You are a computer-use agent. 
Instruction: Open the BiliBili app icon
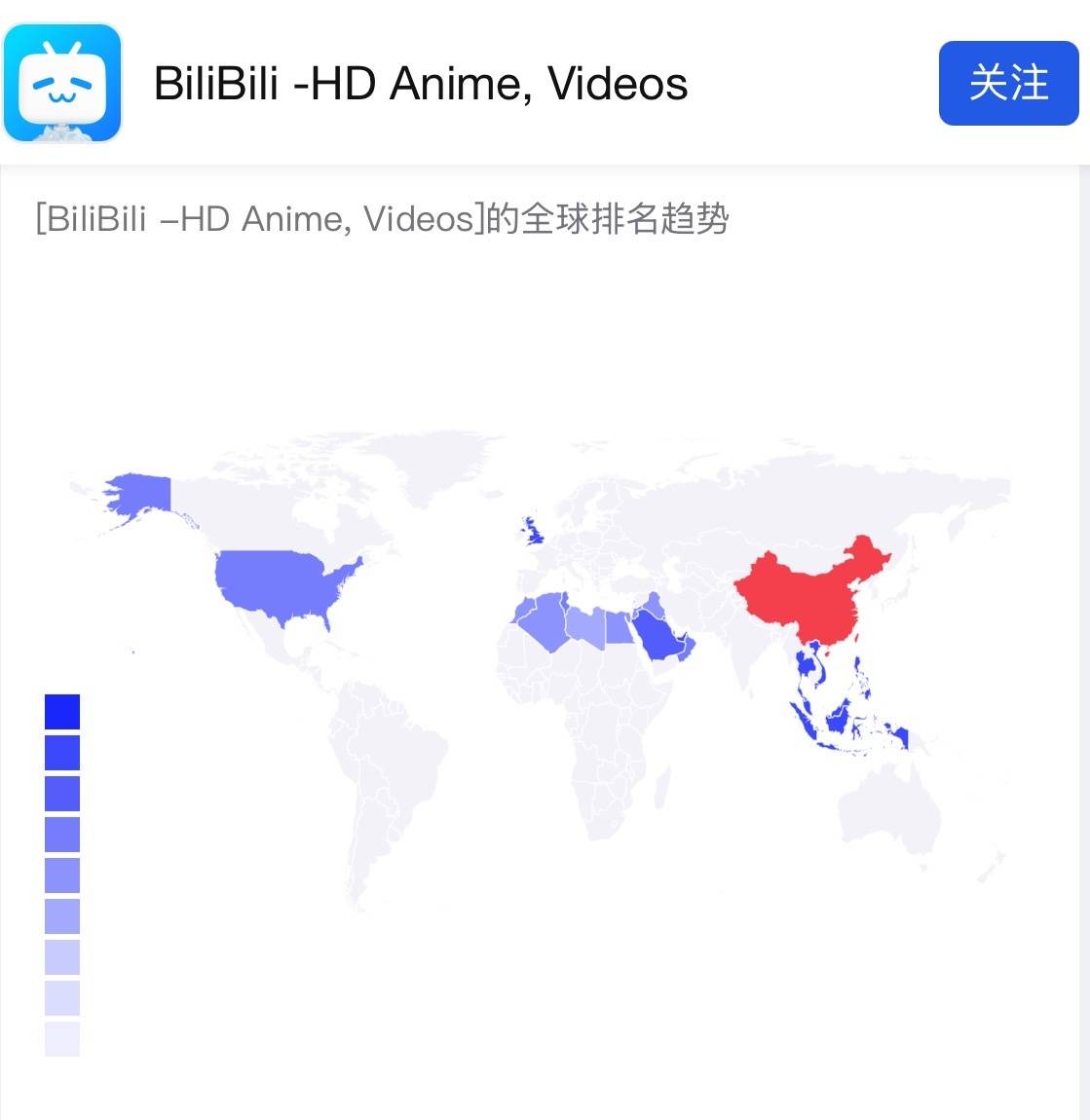[63, 84]
